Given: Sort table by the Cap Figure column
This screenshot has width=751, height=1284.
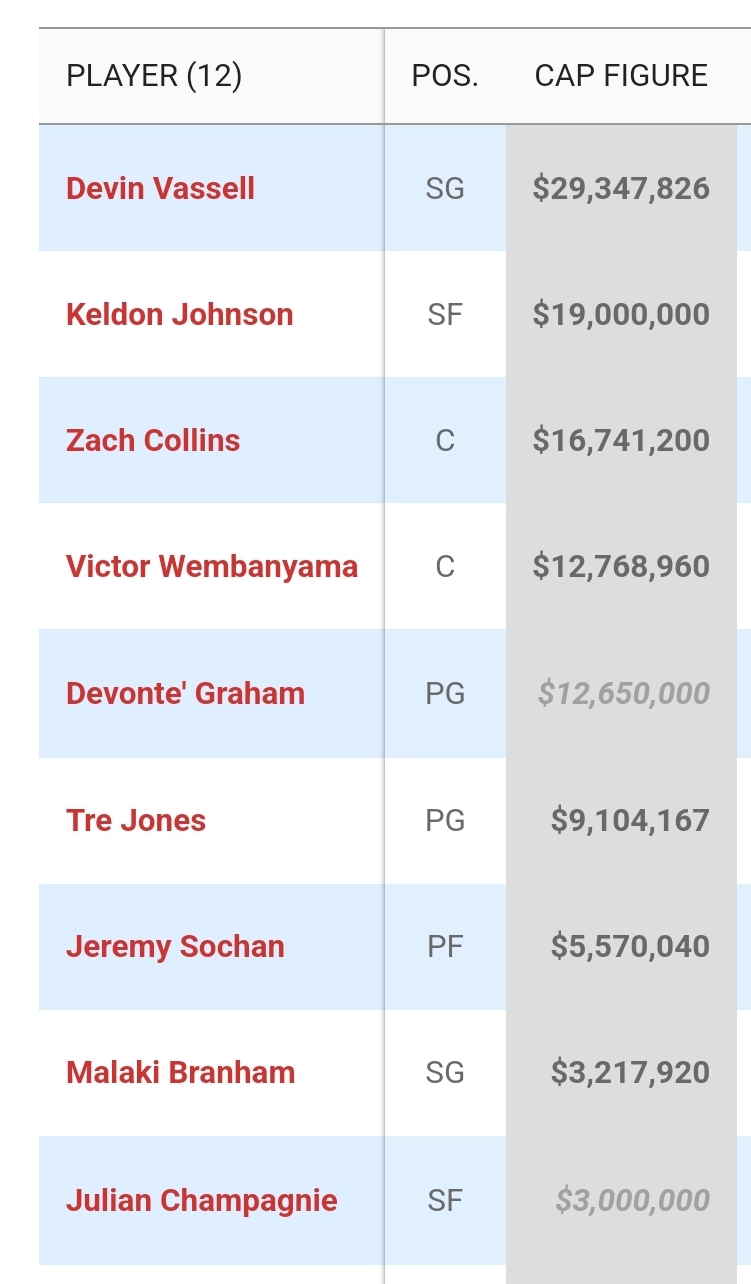Looking at the screenshot, I should pos(621,76).
